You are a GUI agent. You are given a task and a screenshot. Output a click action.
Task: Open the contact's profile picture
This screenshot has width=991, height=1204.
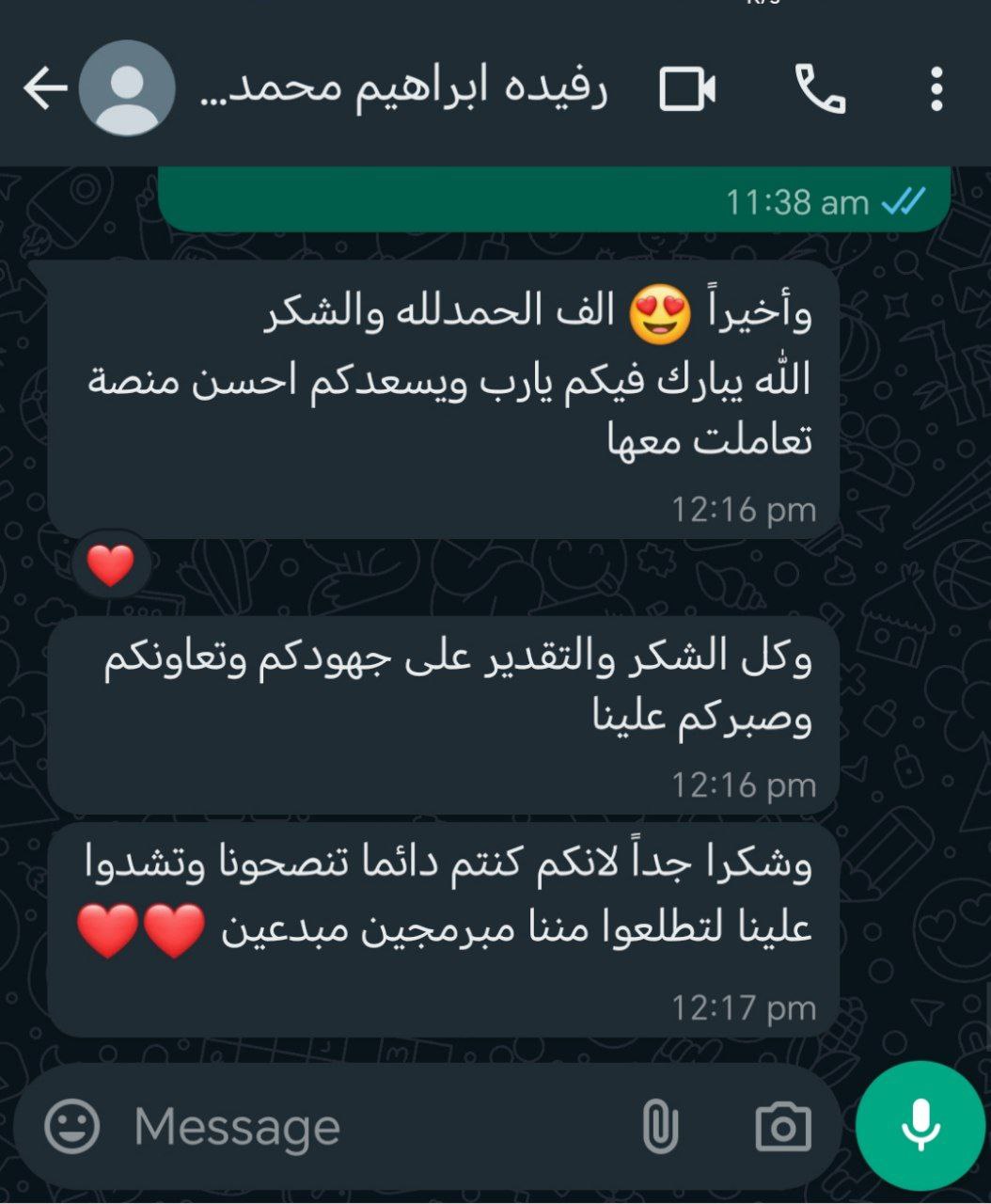[127, 89]
